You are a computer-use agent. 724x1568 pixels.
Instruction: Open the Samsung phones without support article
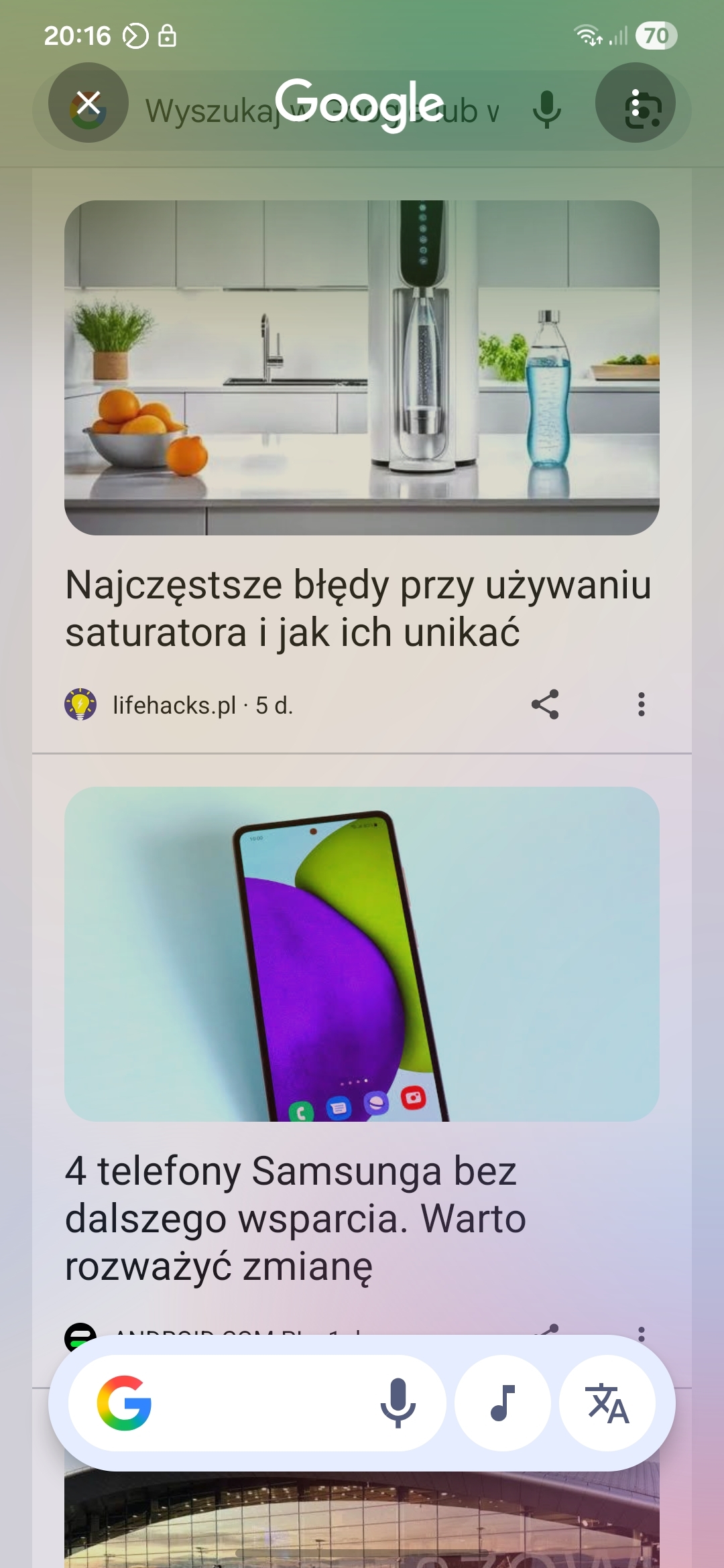pos(295,1218)
